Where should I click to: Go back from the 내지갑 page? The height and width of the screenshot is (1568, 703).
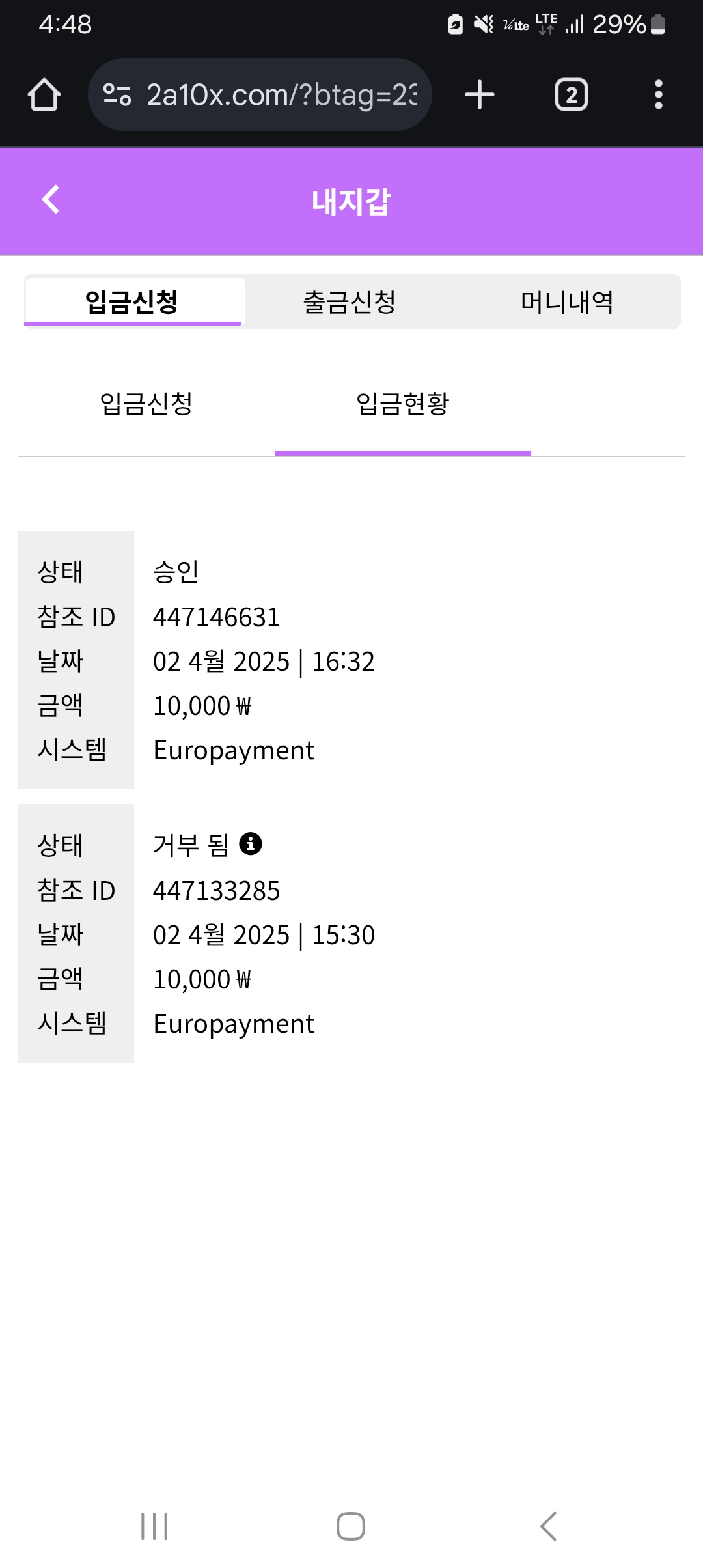(x=51, y=199)
